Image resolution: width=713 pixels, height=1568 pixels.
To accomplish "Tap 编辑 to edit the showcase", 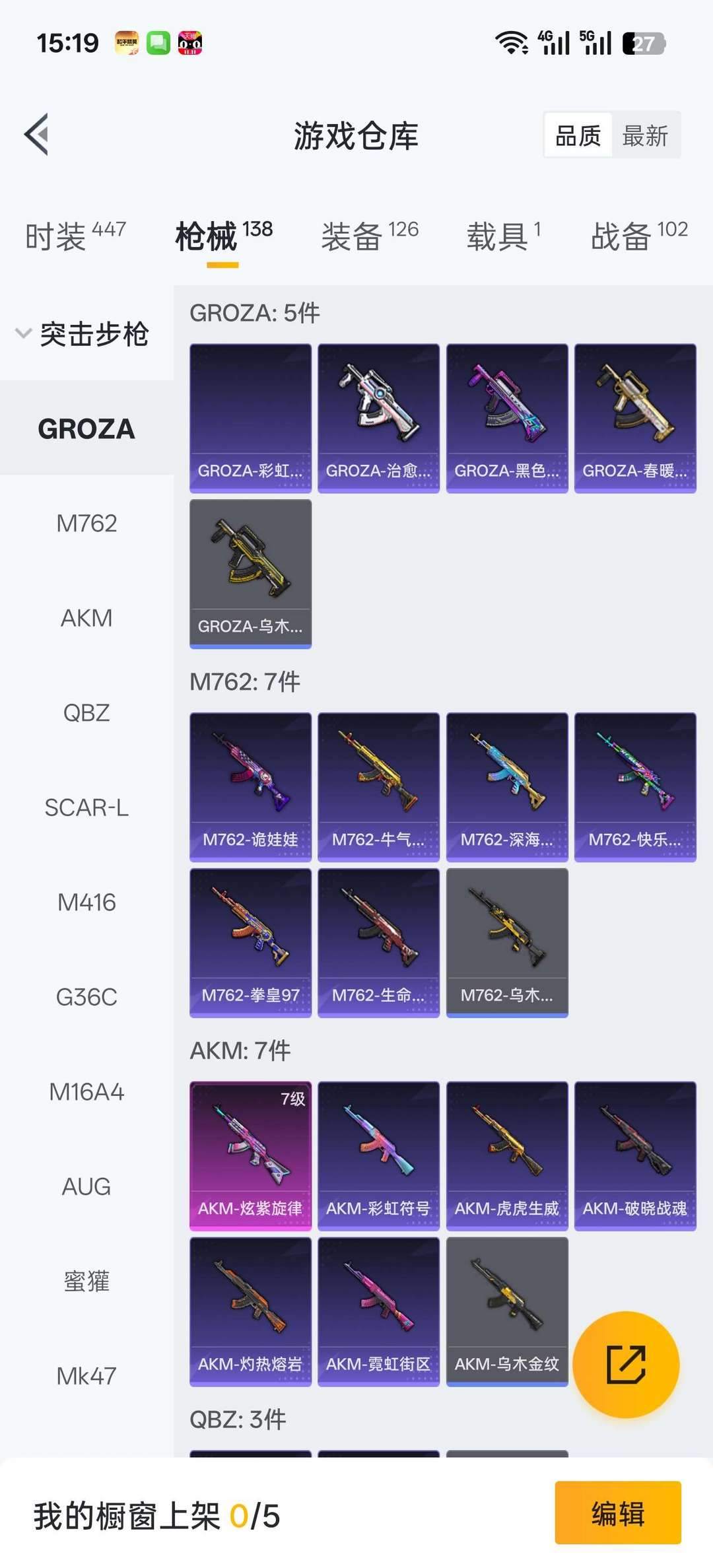I will (x=617, y=1513).
